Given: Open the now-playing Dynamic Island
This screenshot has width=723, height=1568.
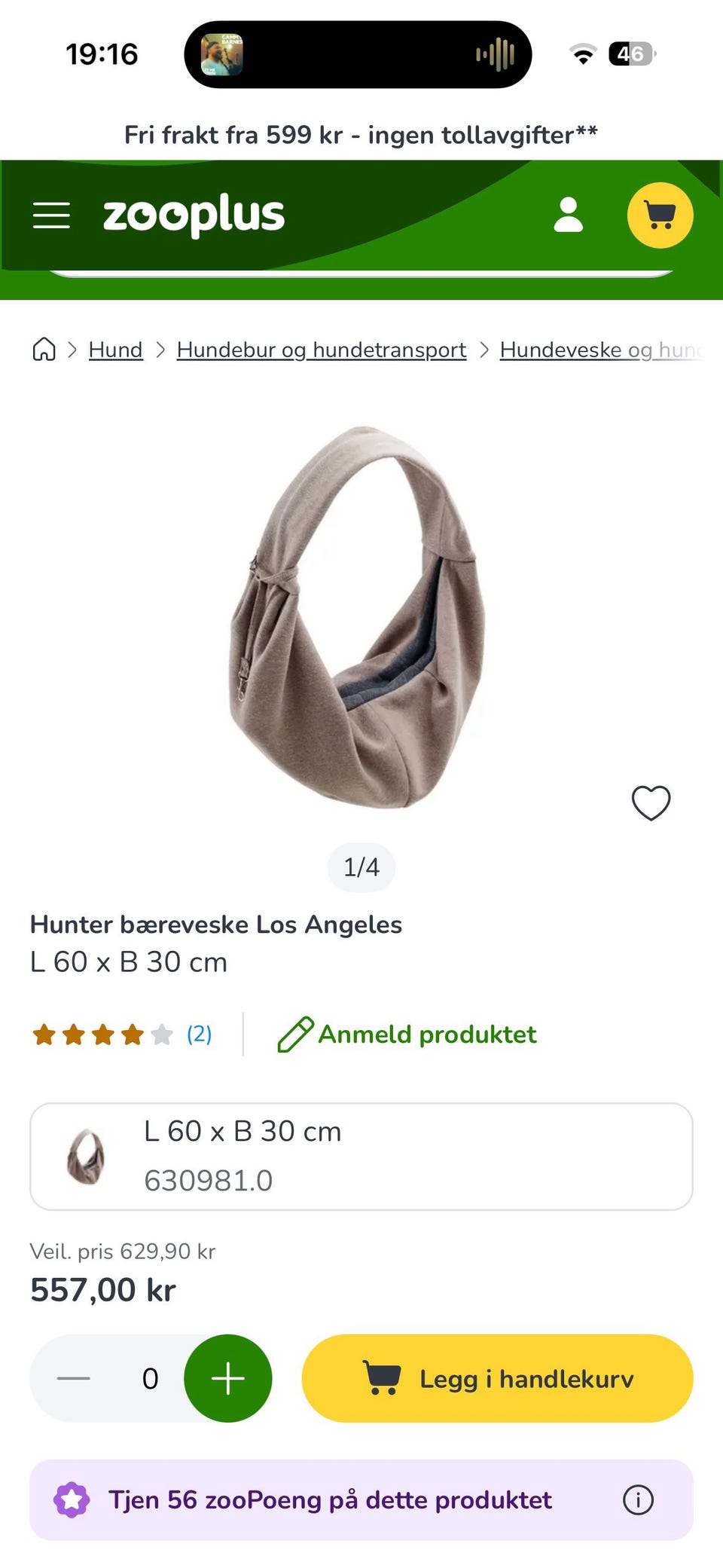Looking at the screenshot, I should 358,54.
